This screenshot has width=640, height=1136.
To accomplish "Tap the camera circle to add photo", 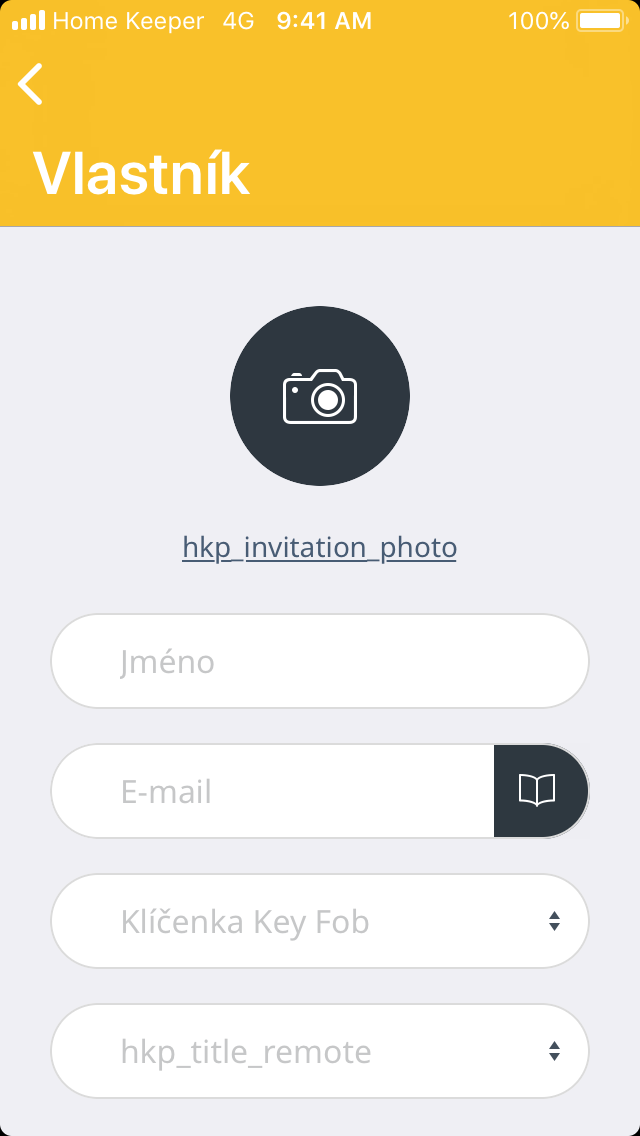I will (x=320, y=396).
